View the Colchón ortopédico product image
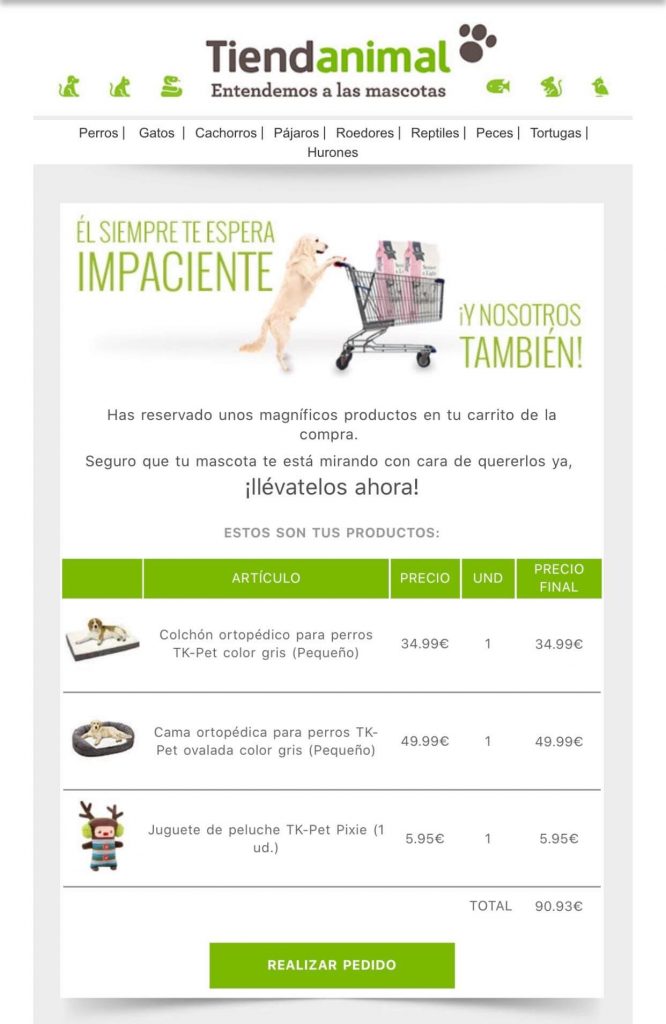 pos(100,639)
